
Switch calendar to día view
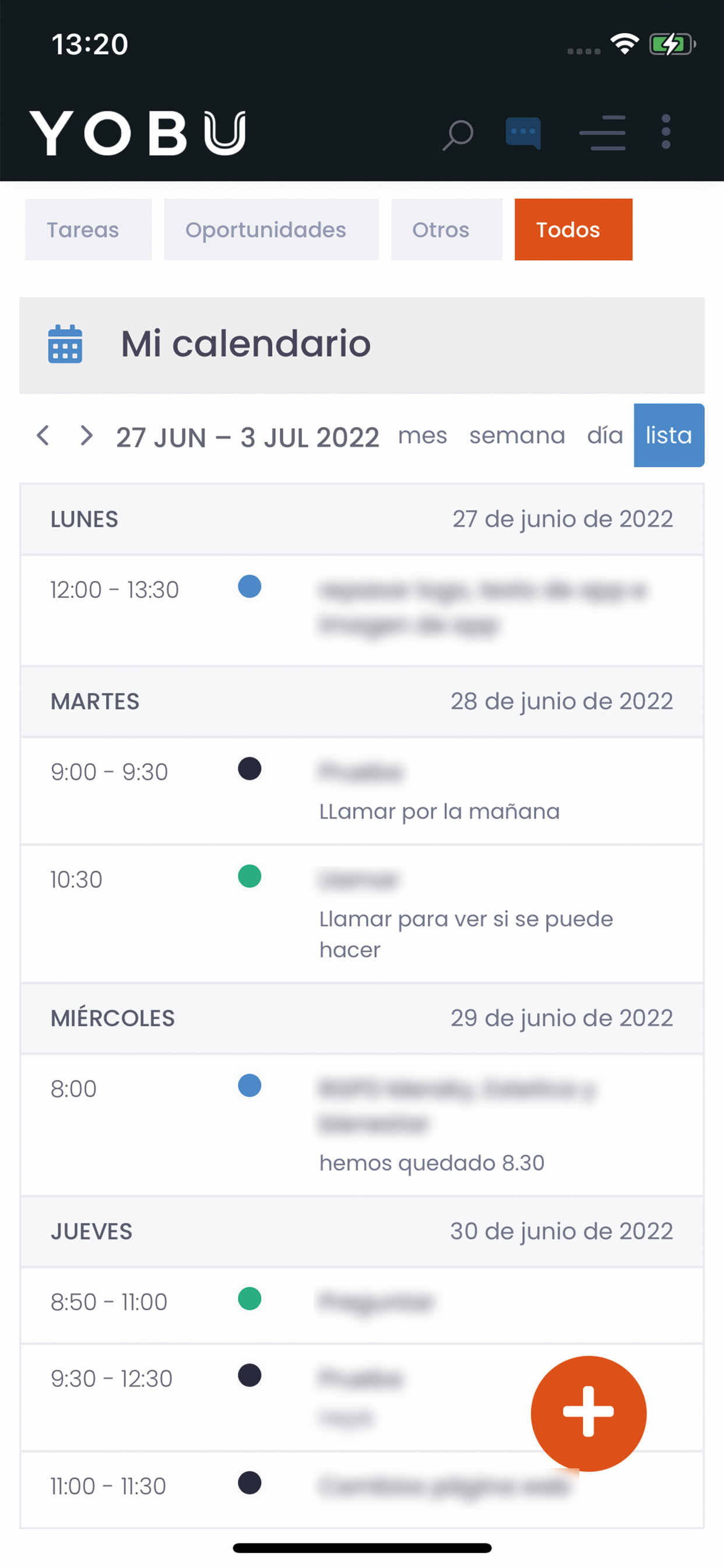604,436
